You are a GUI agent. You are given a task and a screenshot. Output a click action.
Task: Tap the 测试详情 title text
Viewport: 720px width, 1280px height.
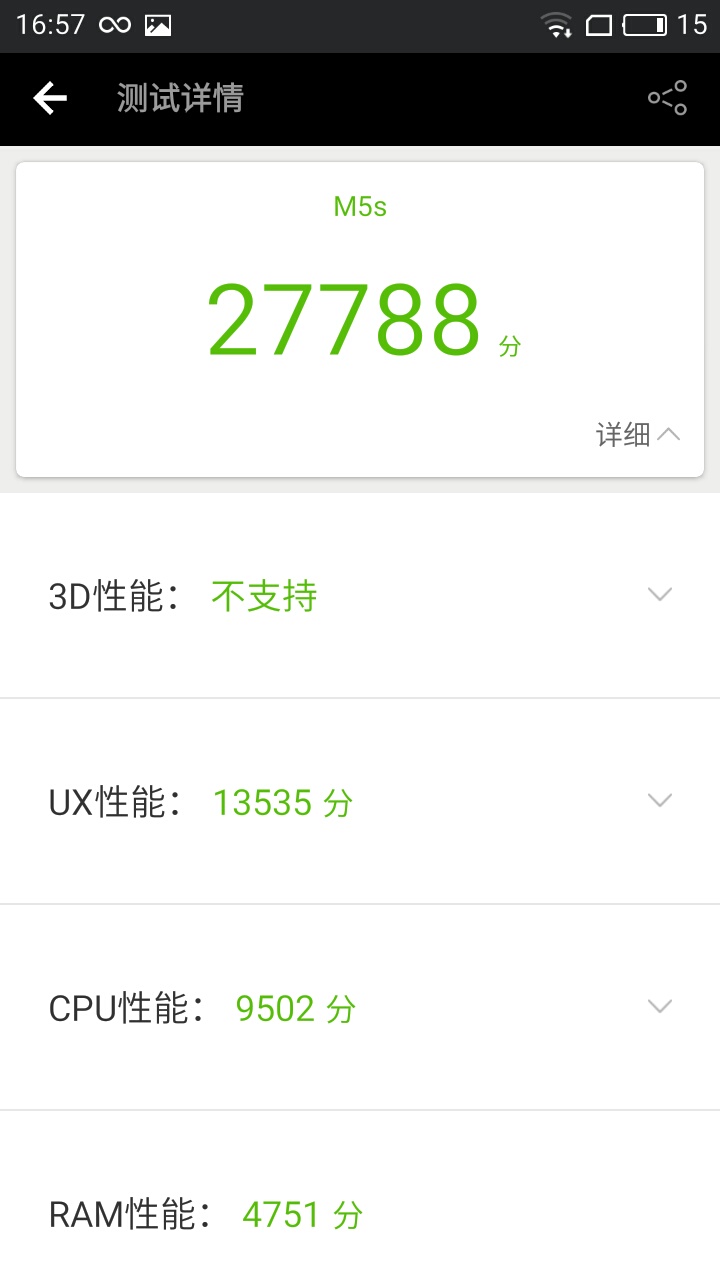pyautogui.click(x=181, y=98)
